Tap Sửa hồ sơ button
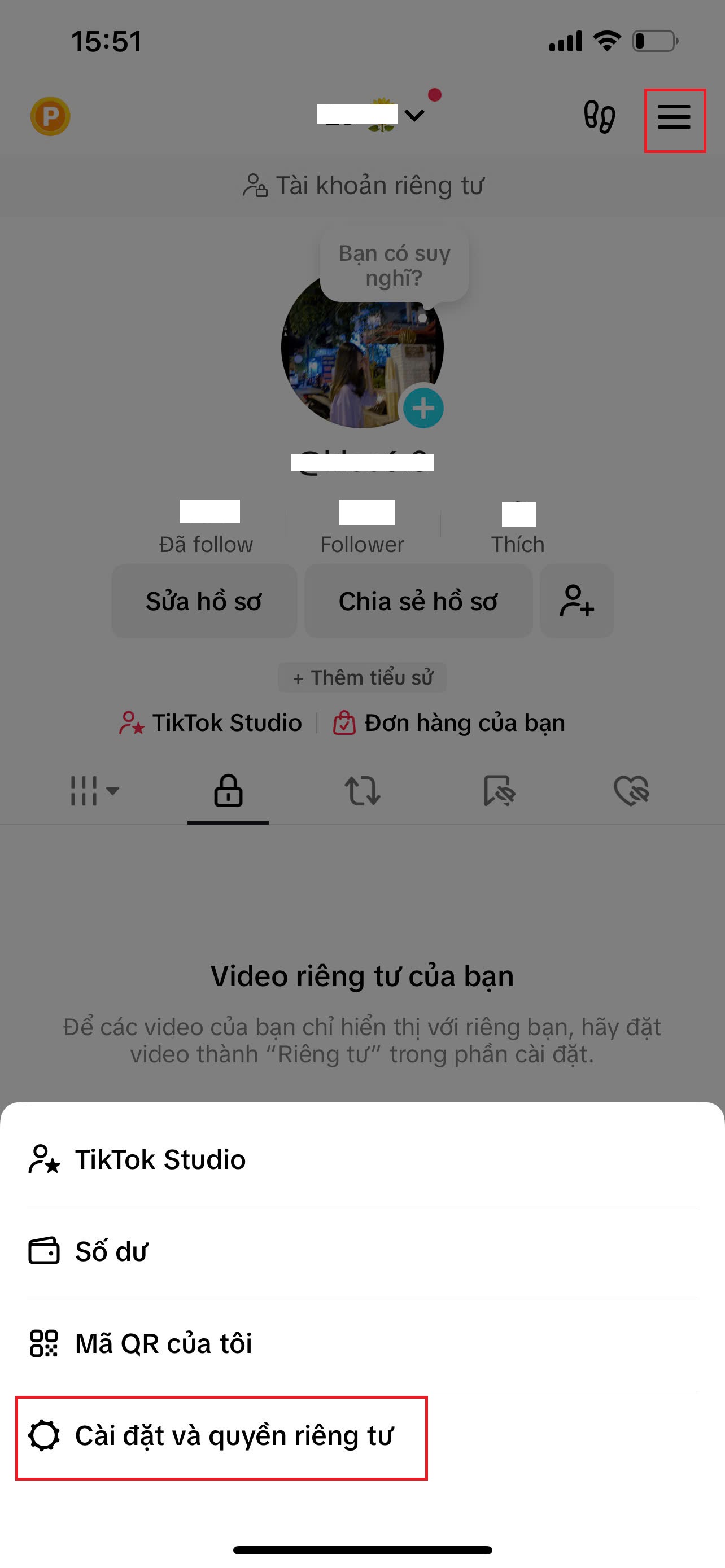Screen dimensions: 725x1568 (204, 601)
